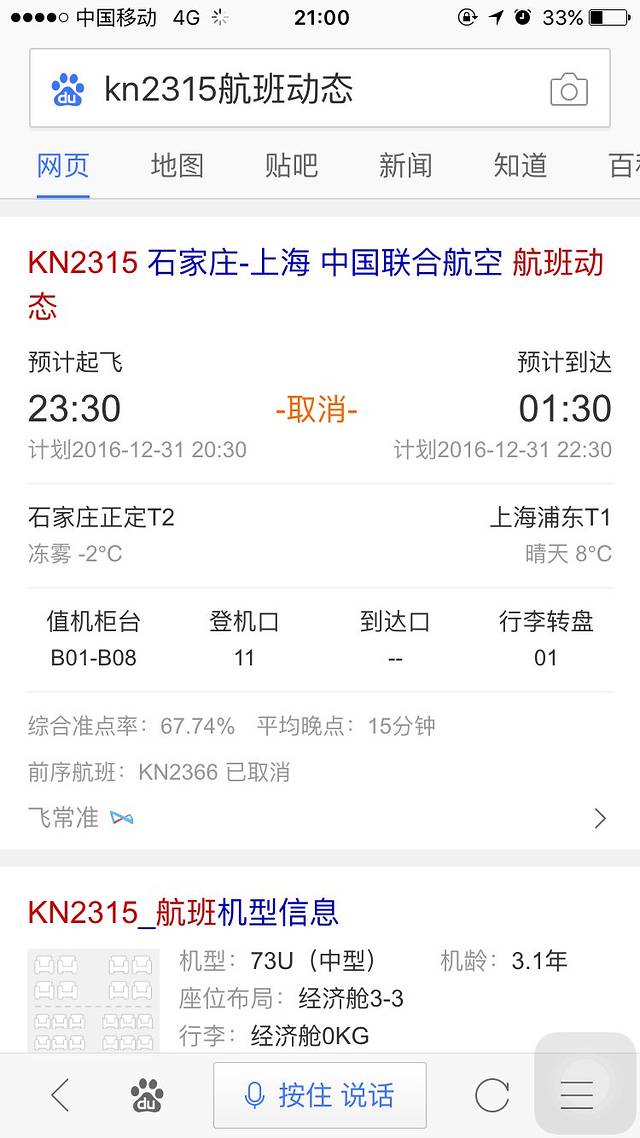
Task: Switch to the 贴吧 tab
Action: (291, 165)
